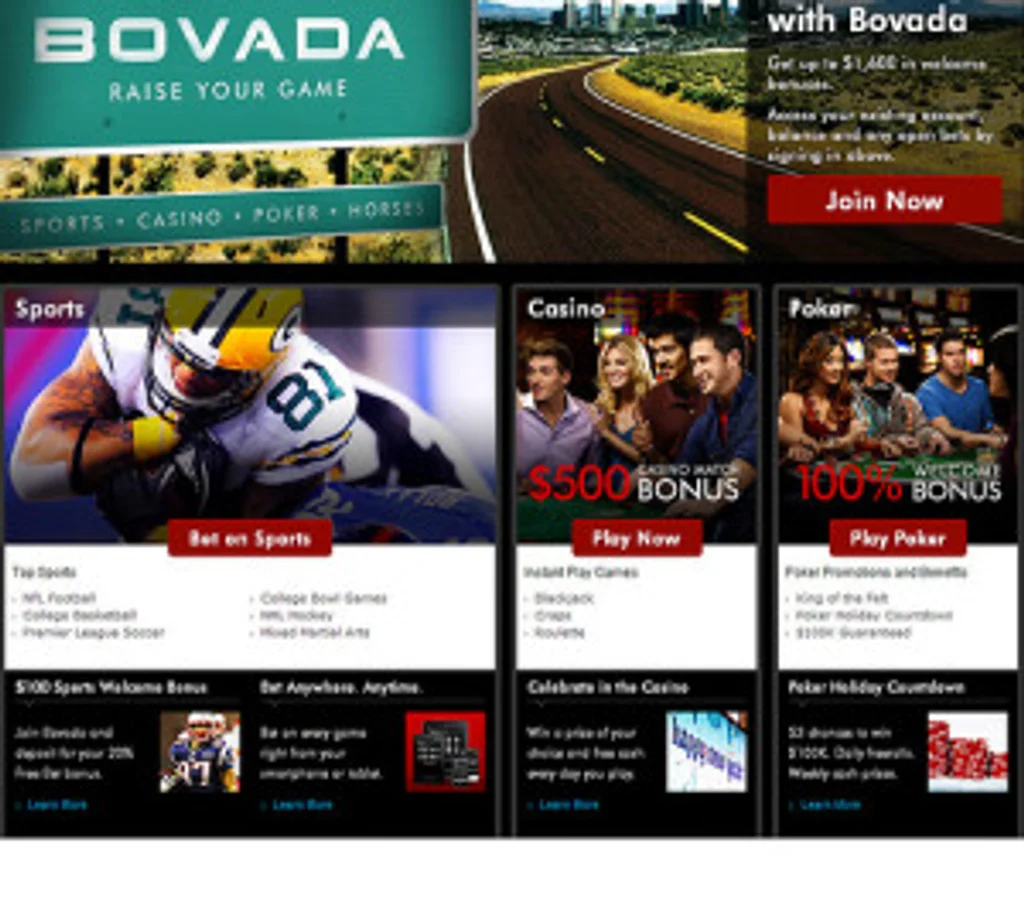Tap the Join Now button

click(884, 201)
